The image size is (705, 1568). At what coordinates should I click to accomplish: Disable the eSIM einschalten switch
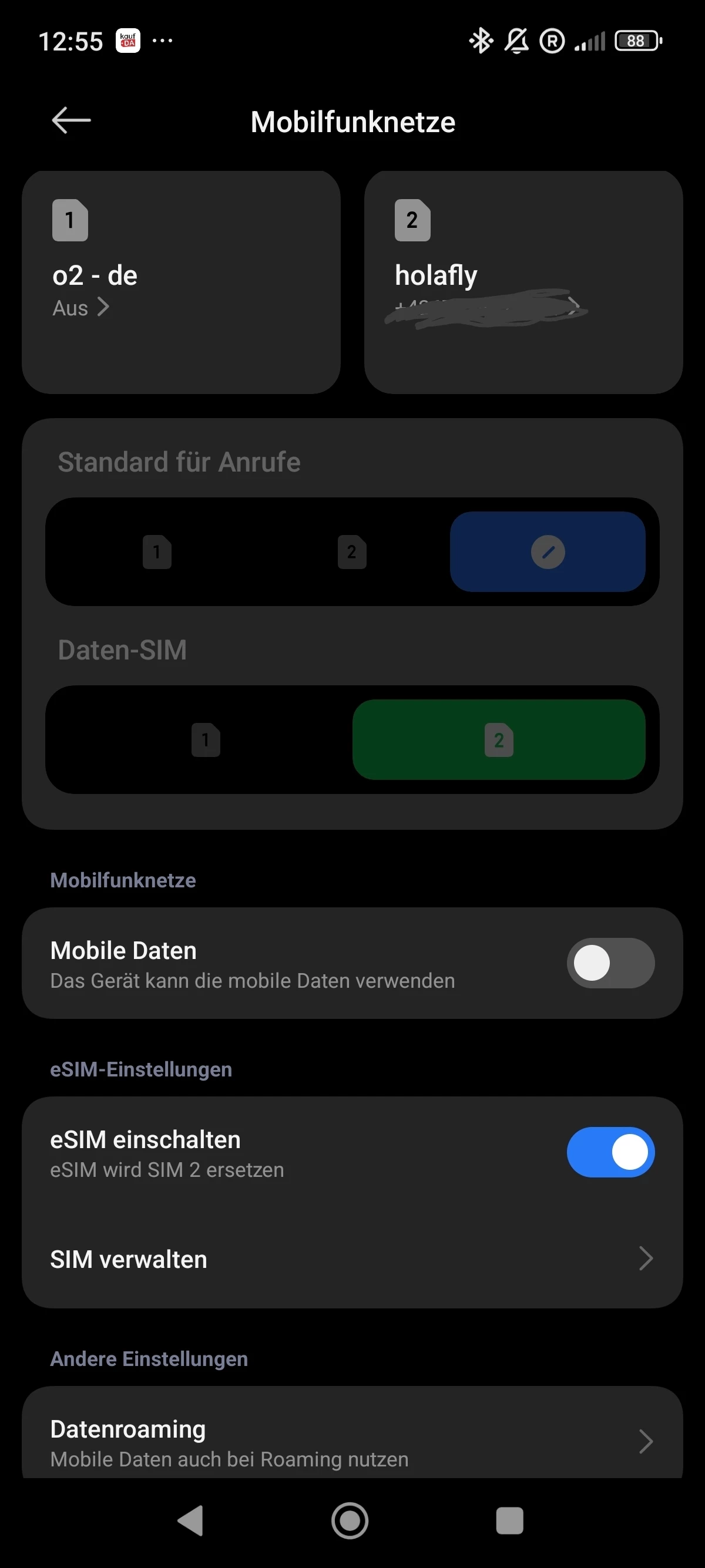tap(610, 1152)
